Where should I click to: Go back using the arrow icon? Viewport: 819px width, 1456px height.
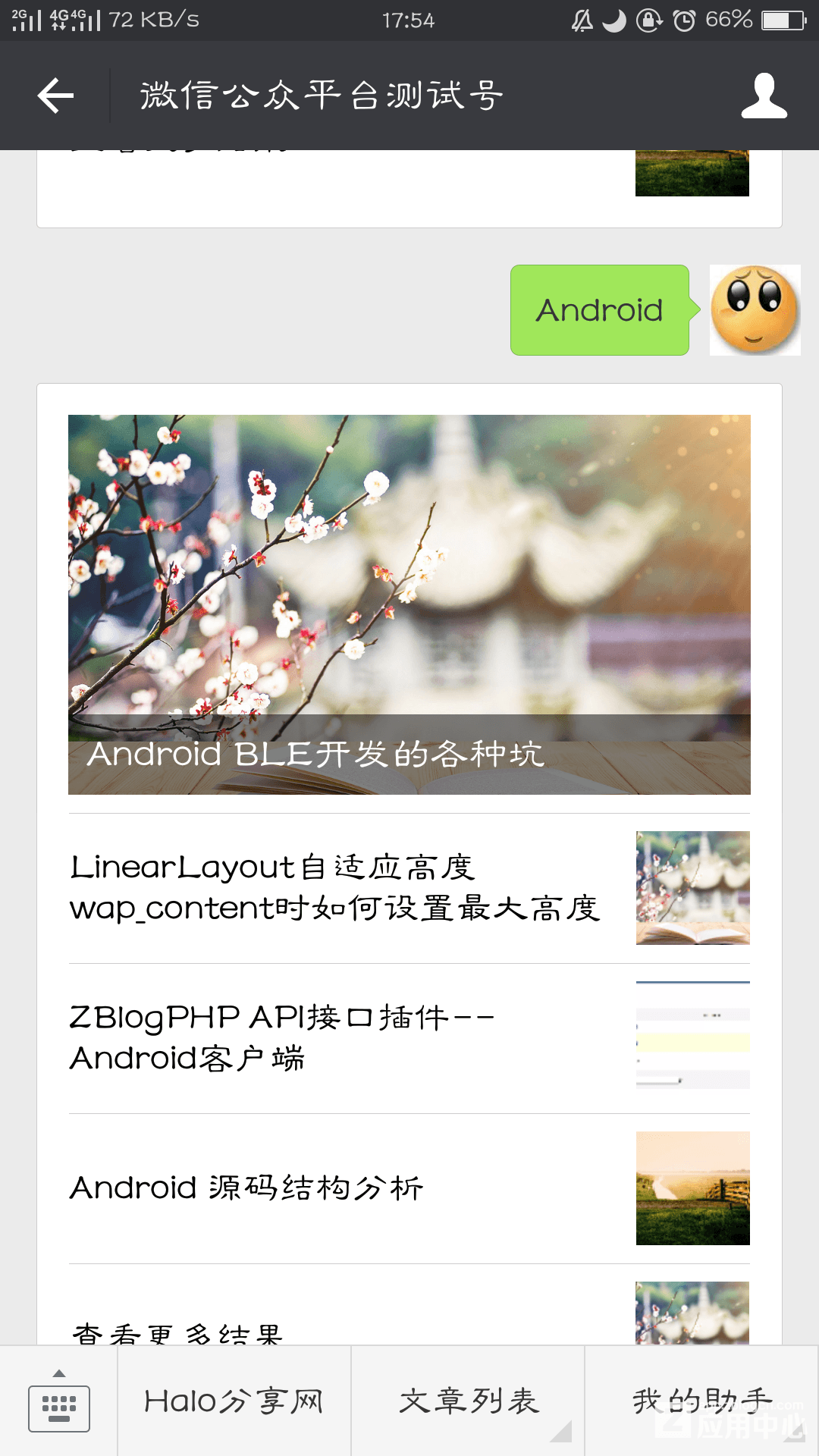click(55, 96)
